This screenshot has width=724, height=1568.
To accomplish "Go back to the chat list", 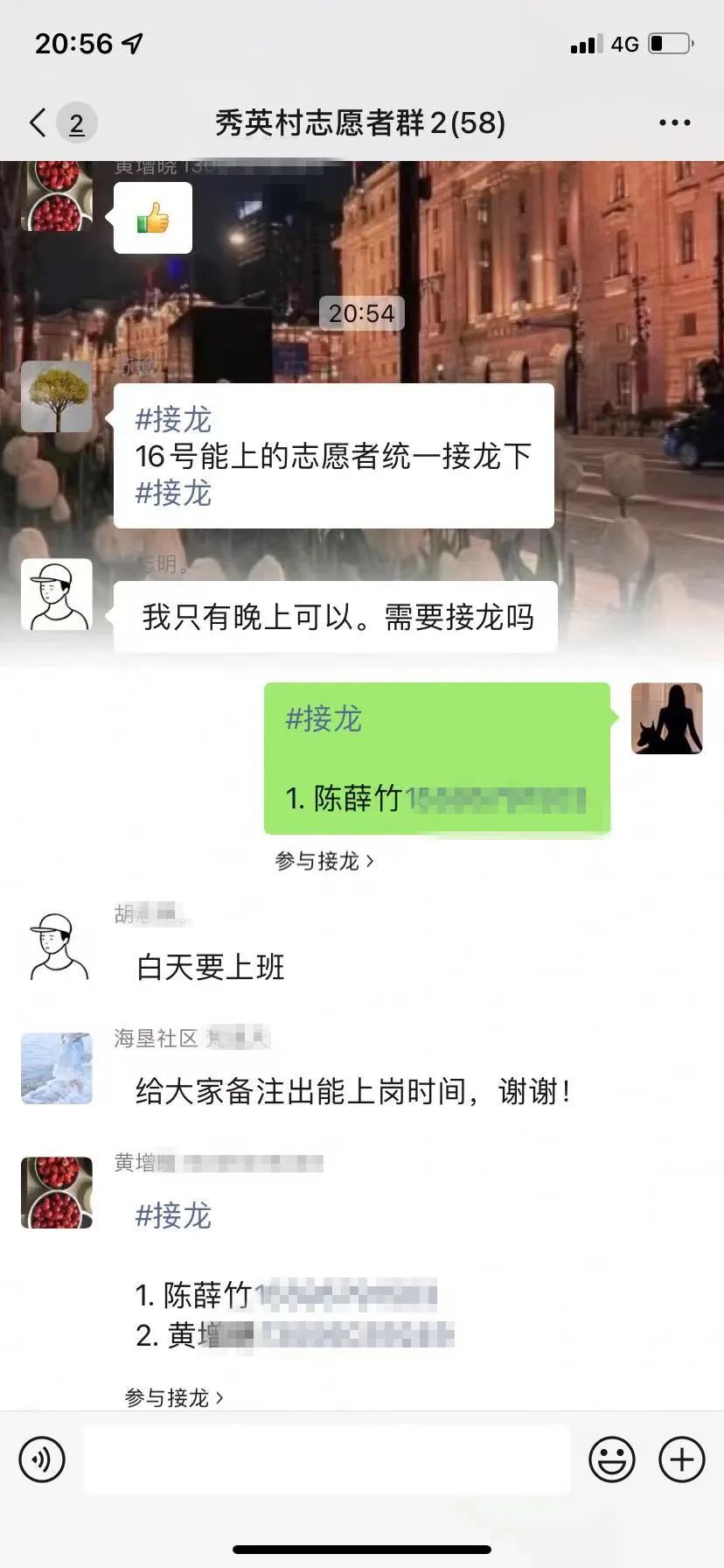I will click(38, 123).
